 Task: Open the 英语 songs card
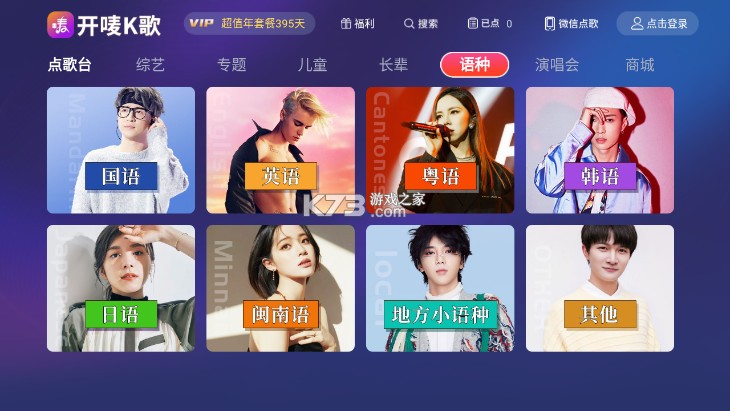(280, 150)
